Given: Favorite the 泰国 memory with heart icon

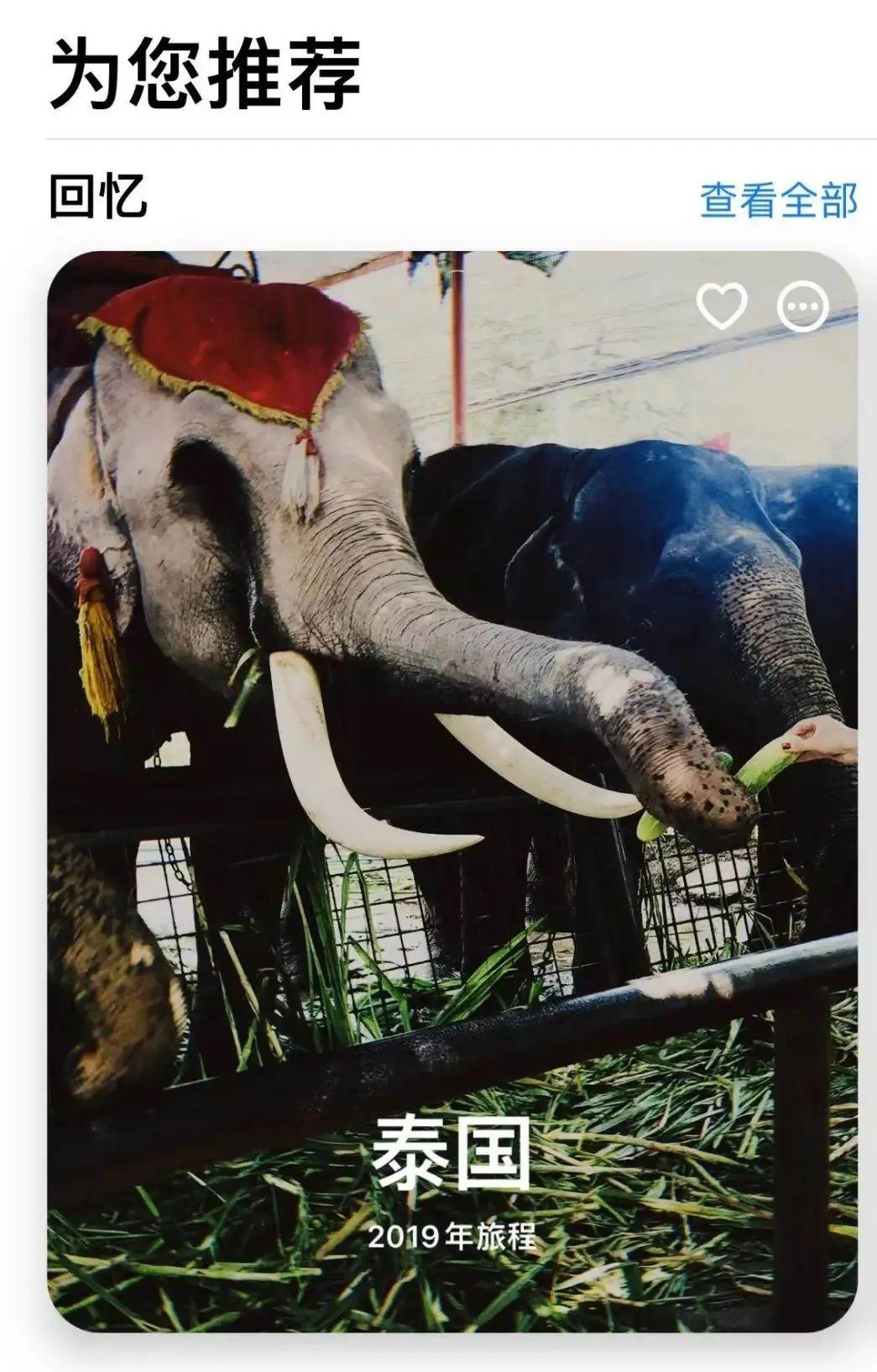Looking at the screenshot, I should click(722, 307).
